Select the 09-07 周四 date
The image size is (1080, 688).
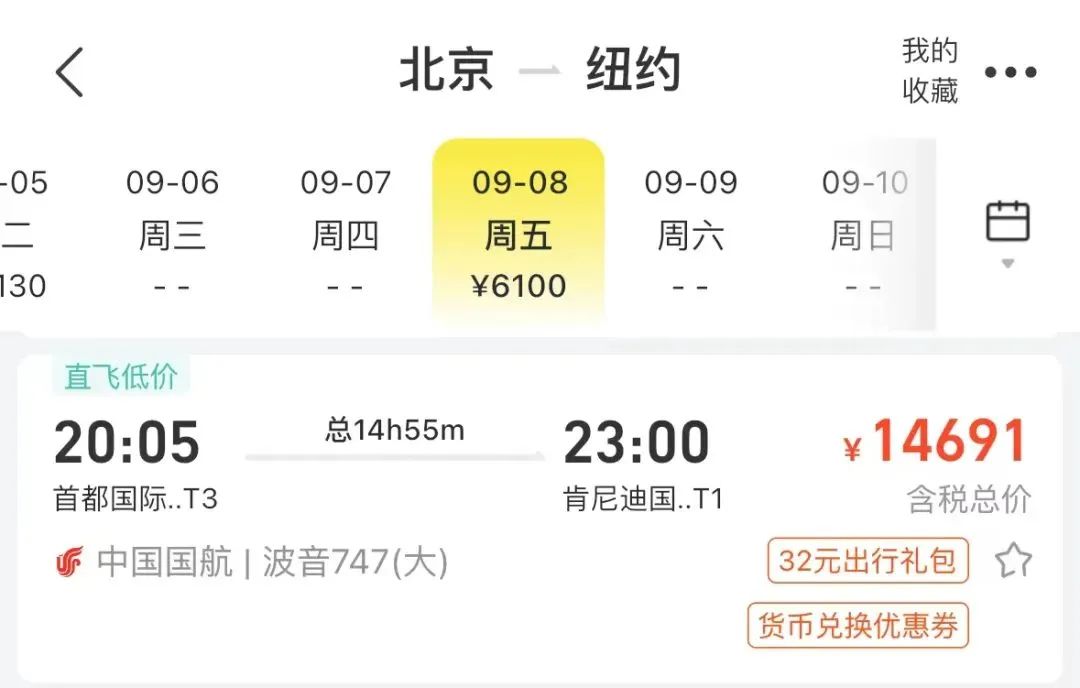click(x=345, y=234)
